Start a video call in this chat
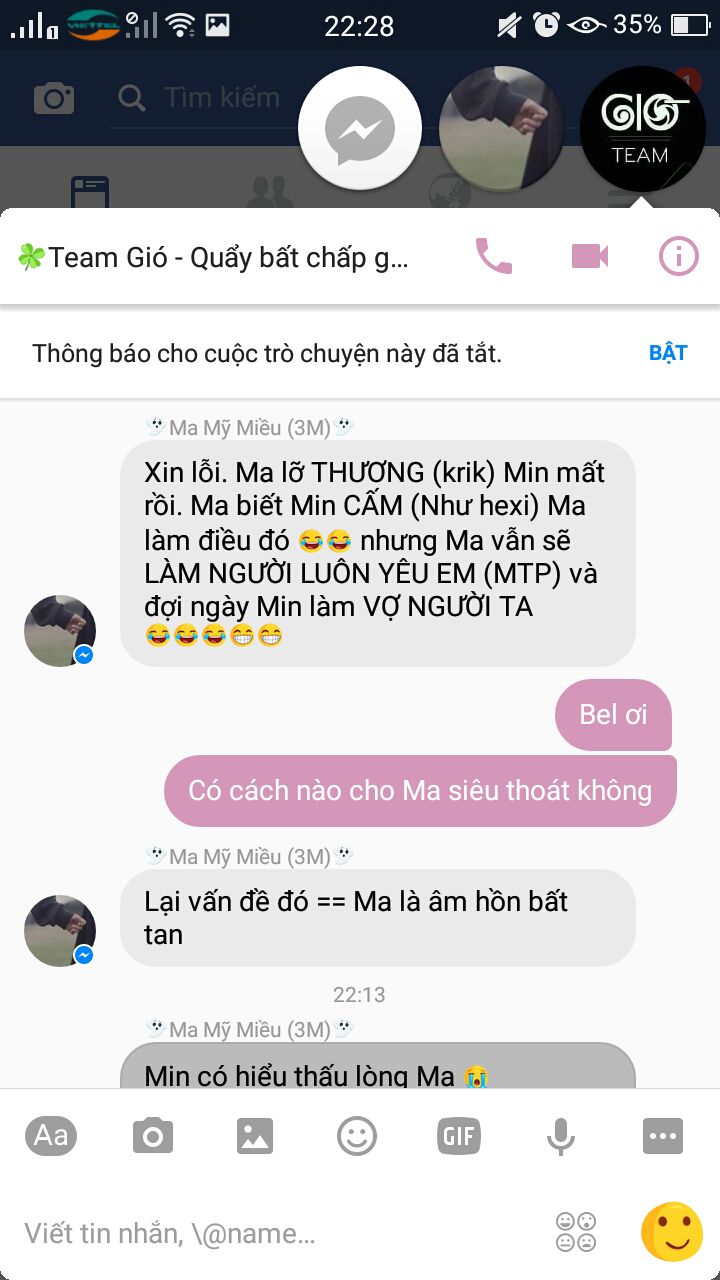This screenshot has height=1280, width=720. [590, 257]
